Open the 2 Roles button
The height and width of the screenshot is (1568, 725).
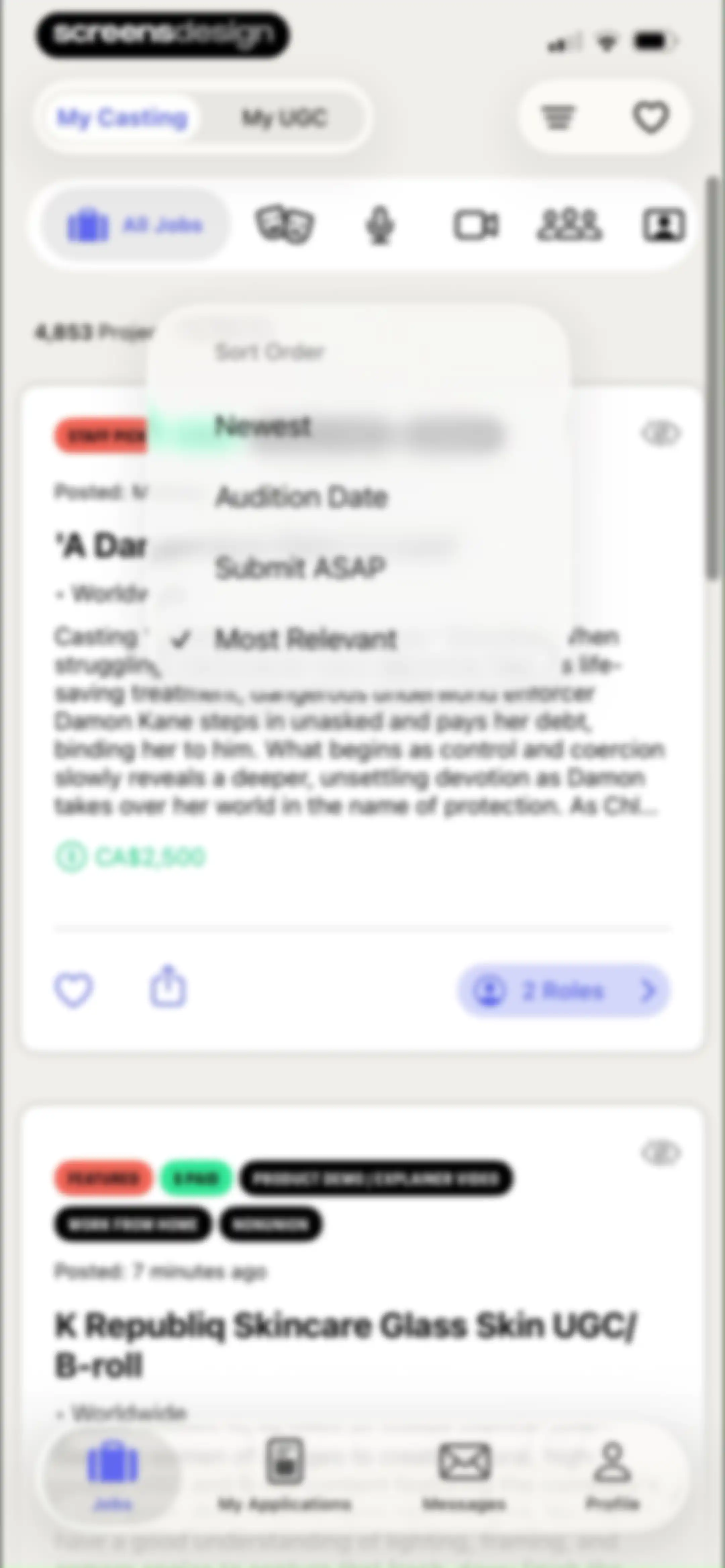[x=564, y=991]
